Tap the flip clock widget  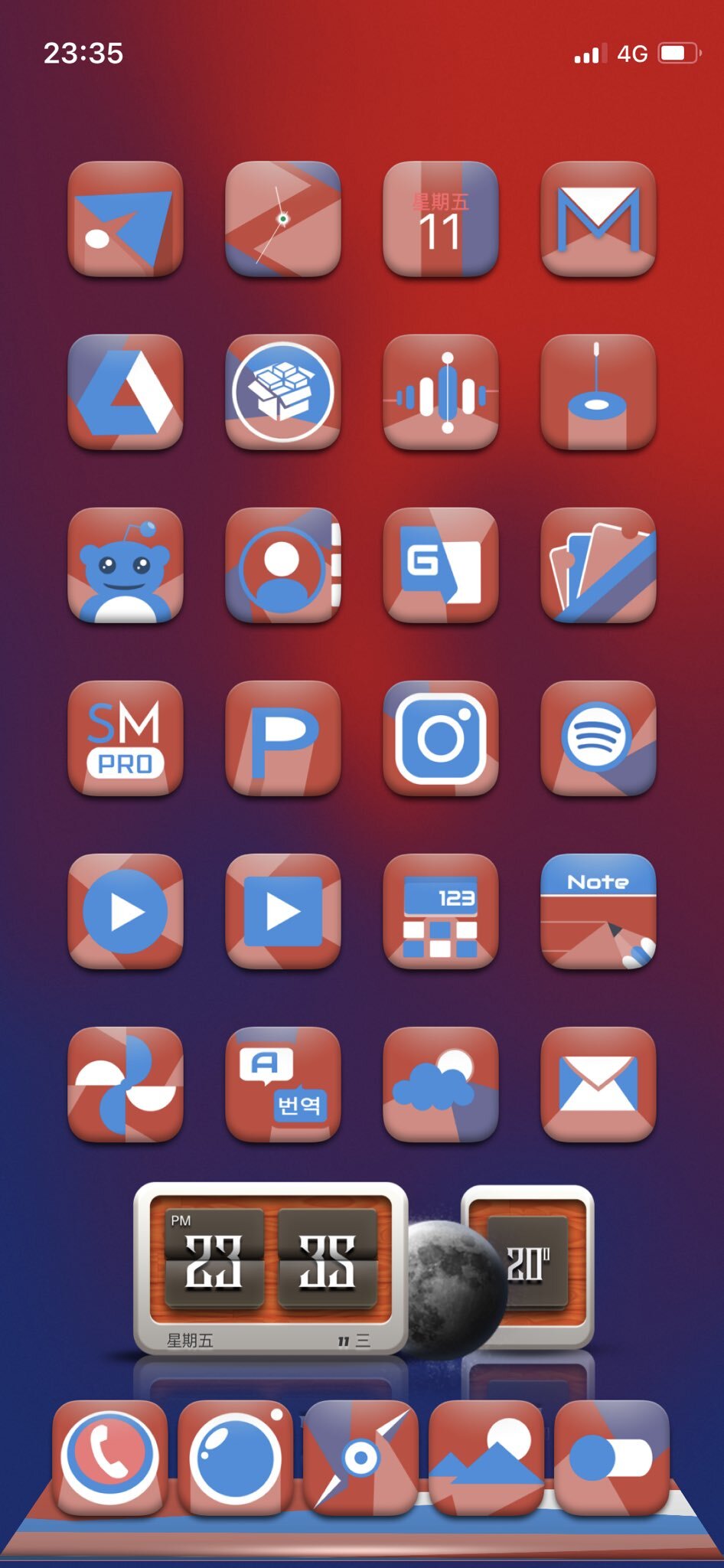click(x=271, y=1268)
